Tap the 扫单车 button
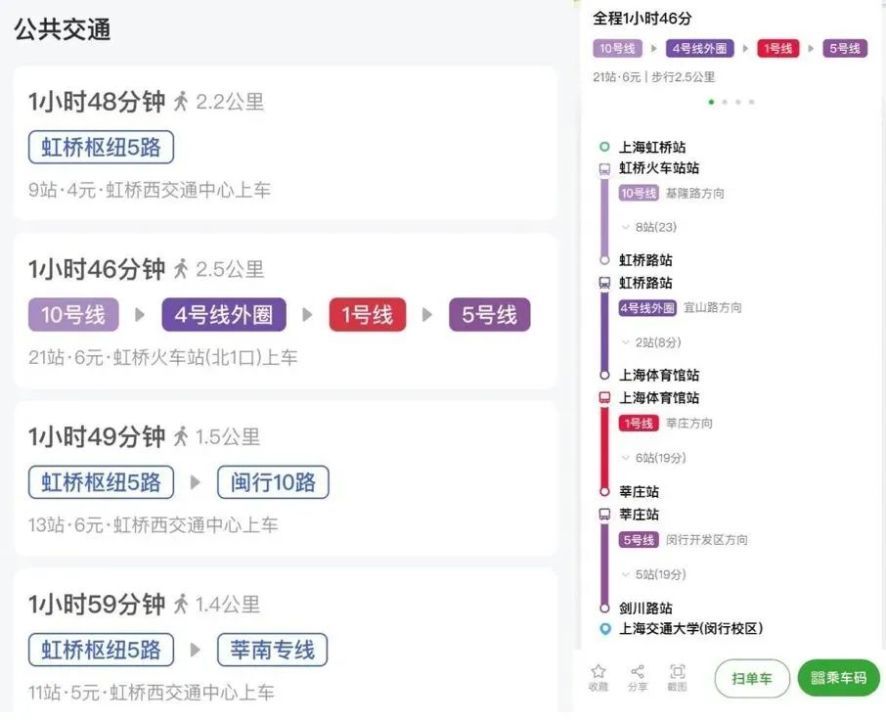This screenshot has height=722, width=886. click(752, 678)
